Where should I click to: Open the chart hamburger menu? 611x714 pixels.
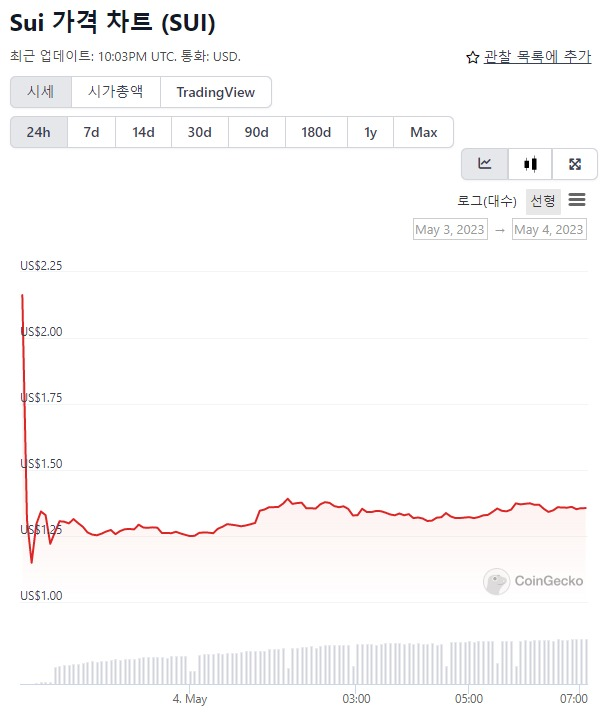577,200
